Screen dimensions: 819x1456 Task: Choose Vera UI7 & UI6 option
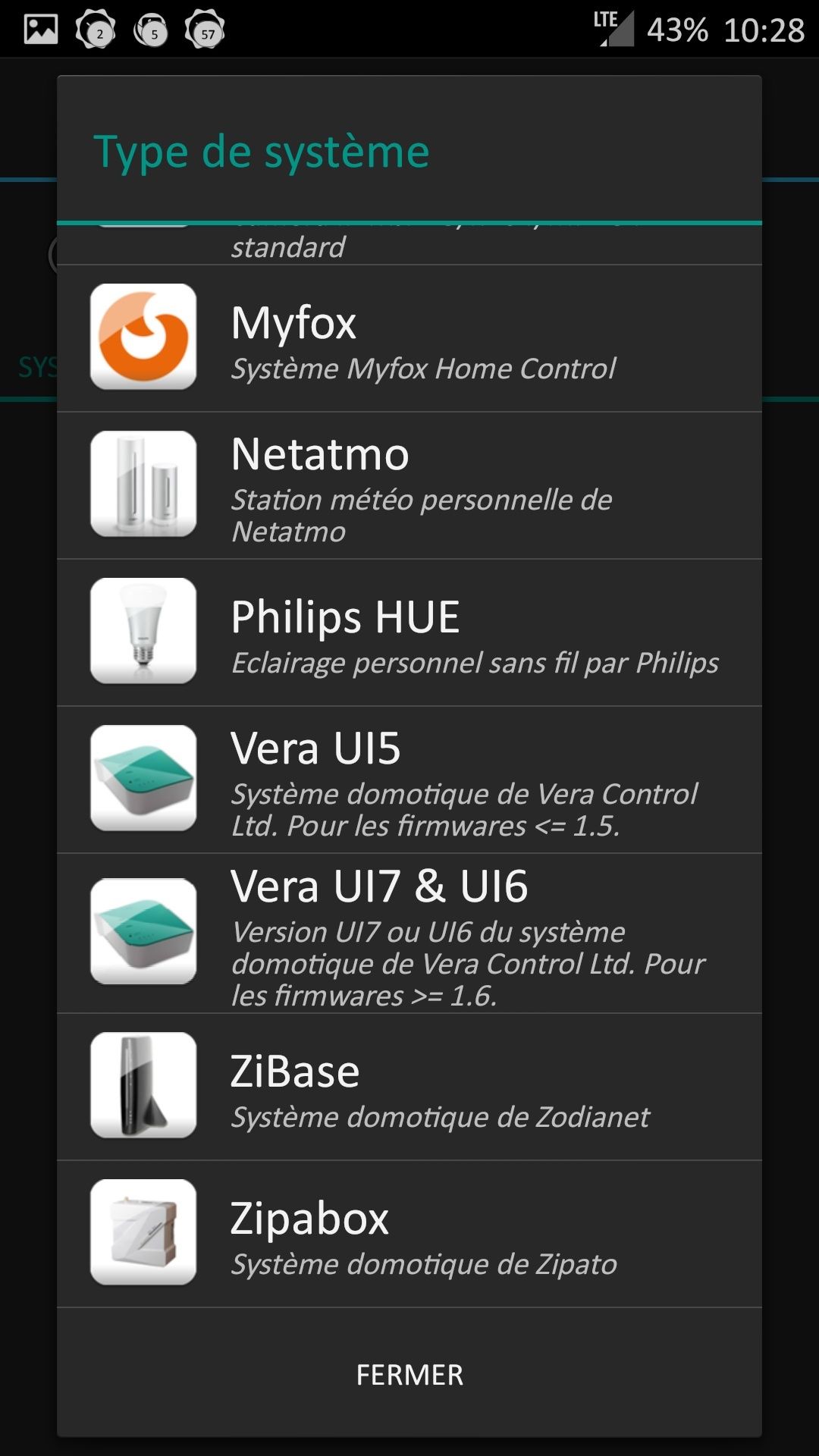coord(409,933)
